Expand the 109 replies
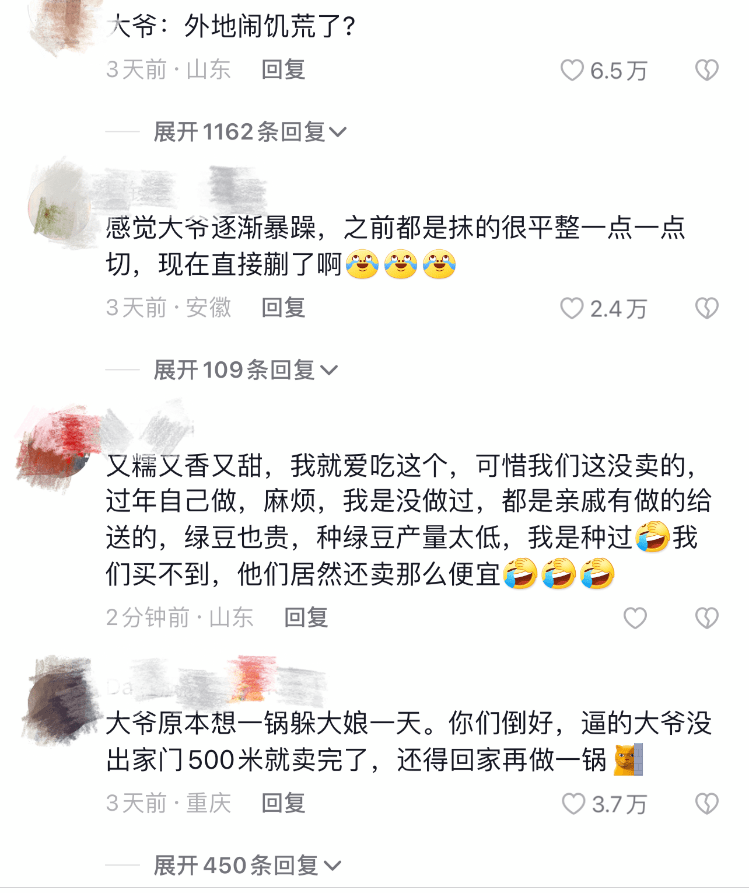Viewport: 749px width, 893px height. tap(245, 371)
